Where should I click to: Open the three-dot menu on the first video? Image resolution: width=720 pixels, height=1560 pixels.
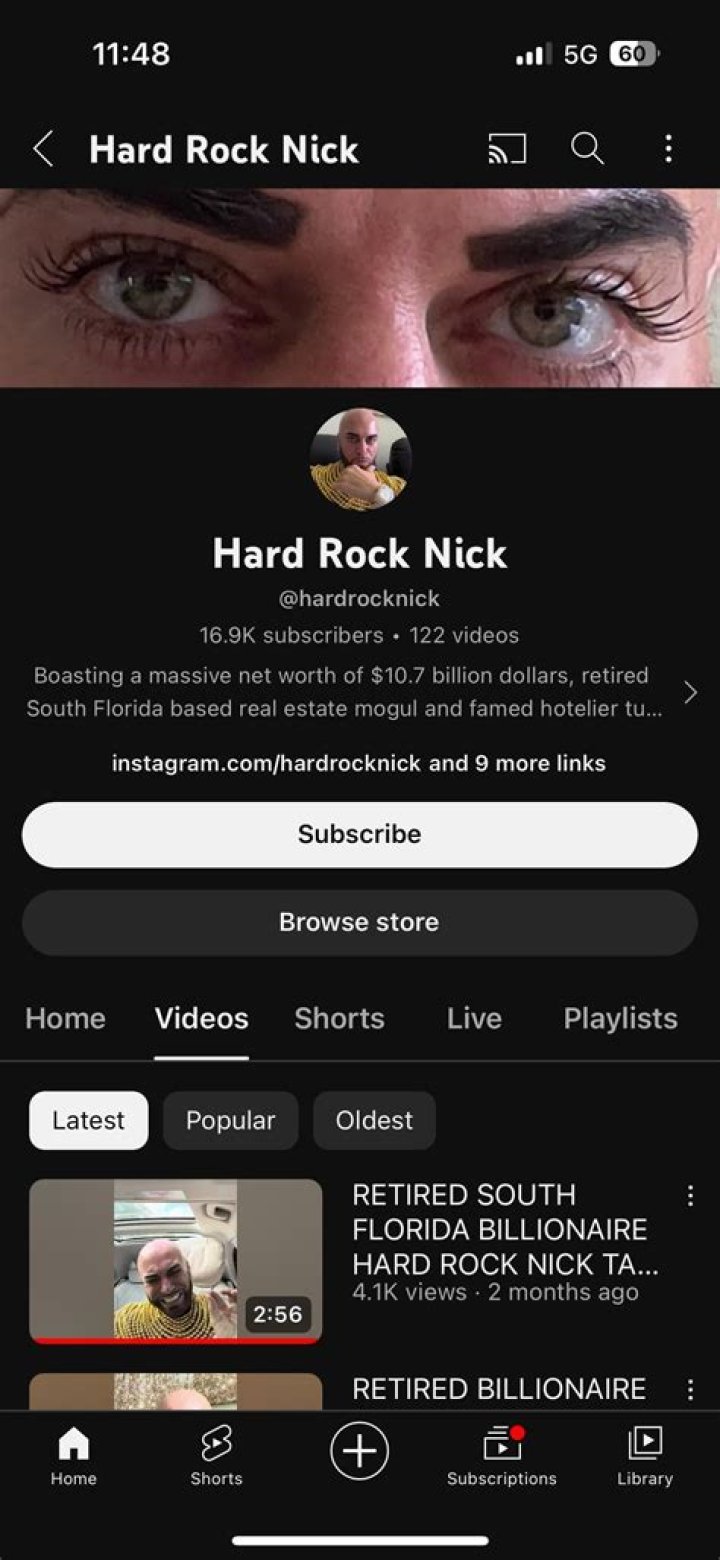coord(689,1195)
